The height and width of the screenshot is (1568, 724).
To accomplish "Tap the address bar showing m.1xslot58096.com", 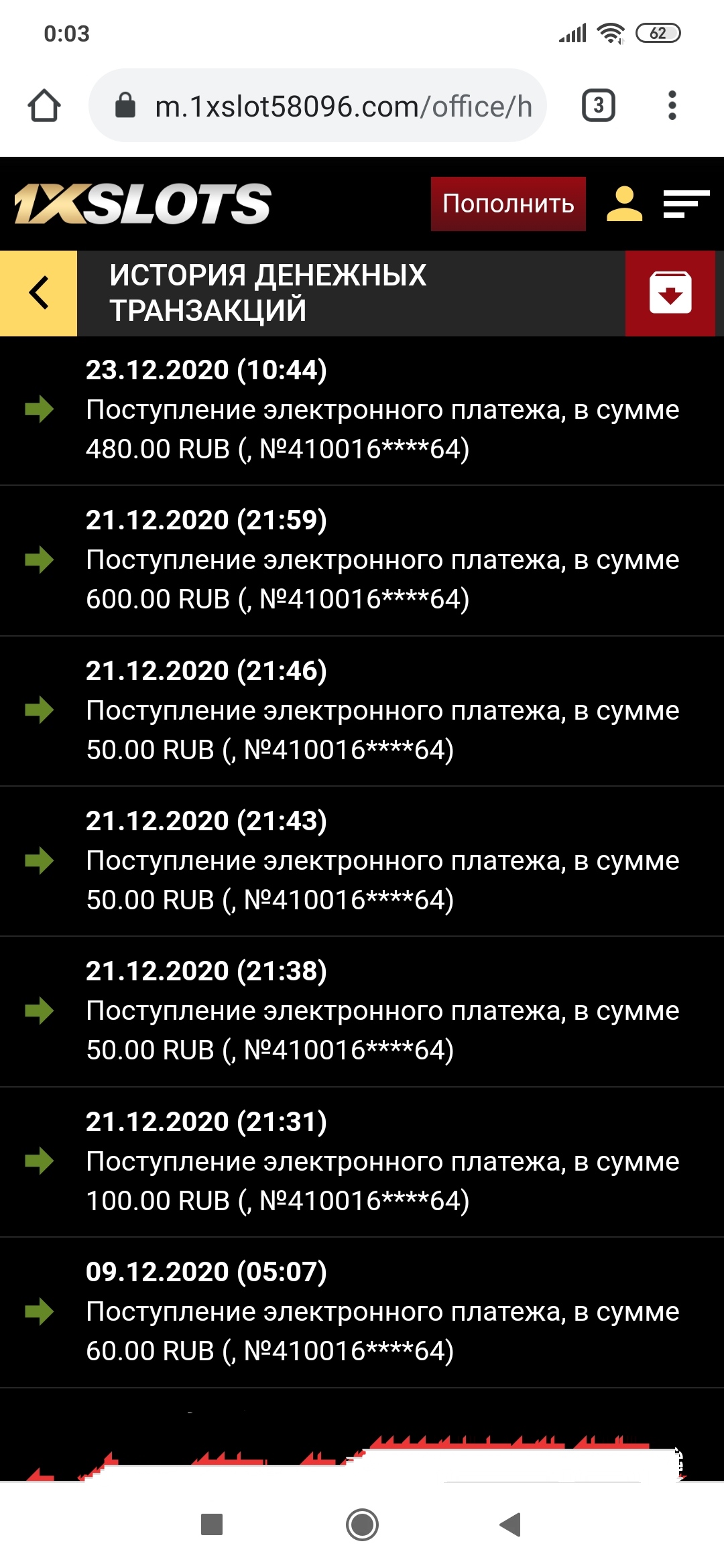I will tap(335, 106).
